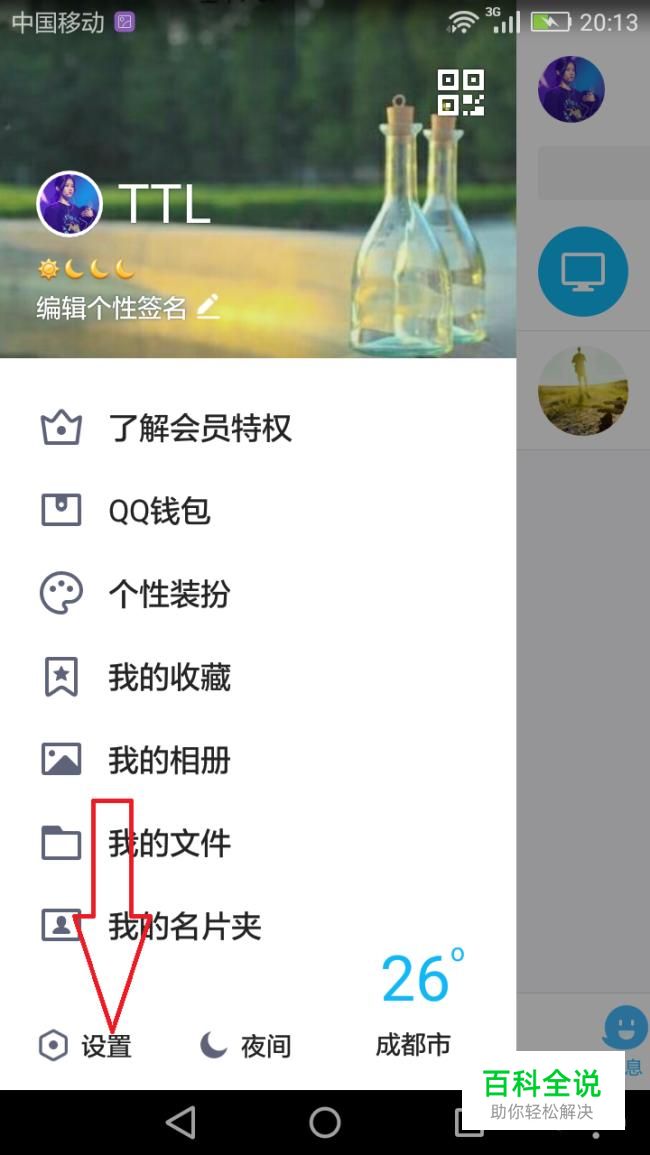Open my QR code icon
650x1155 pixels.
click(x=460, y=93)
